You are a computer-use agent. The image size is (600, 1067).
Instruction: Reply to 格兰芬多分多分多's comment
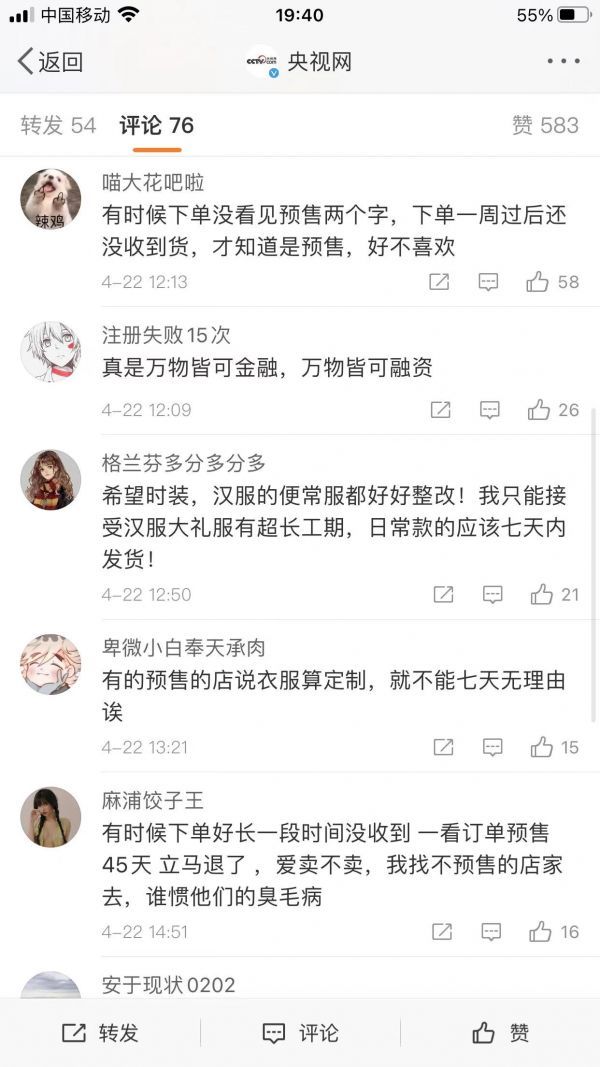point(492,594)
